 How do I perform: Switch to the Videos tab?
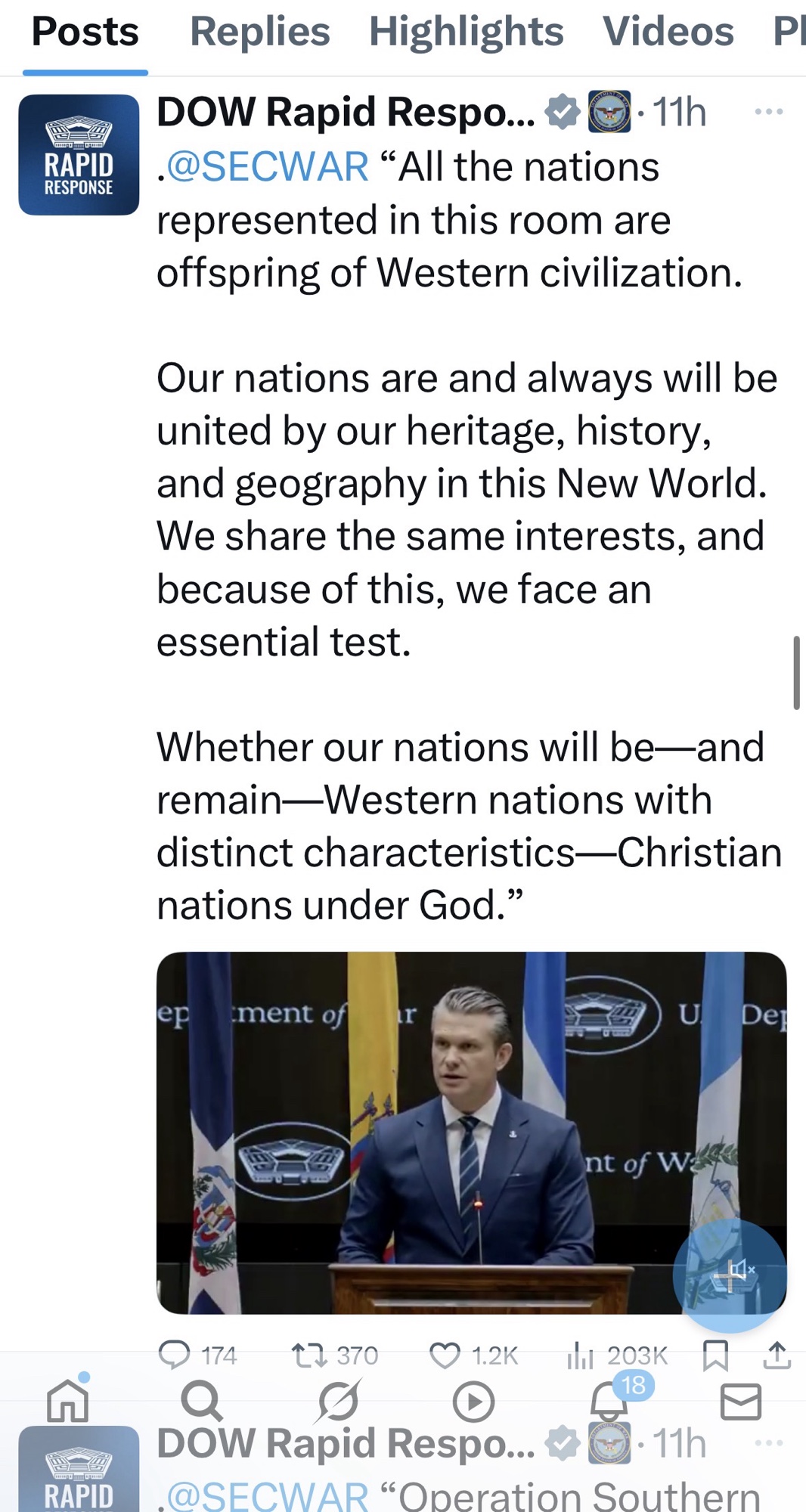point(668,33)
